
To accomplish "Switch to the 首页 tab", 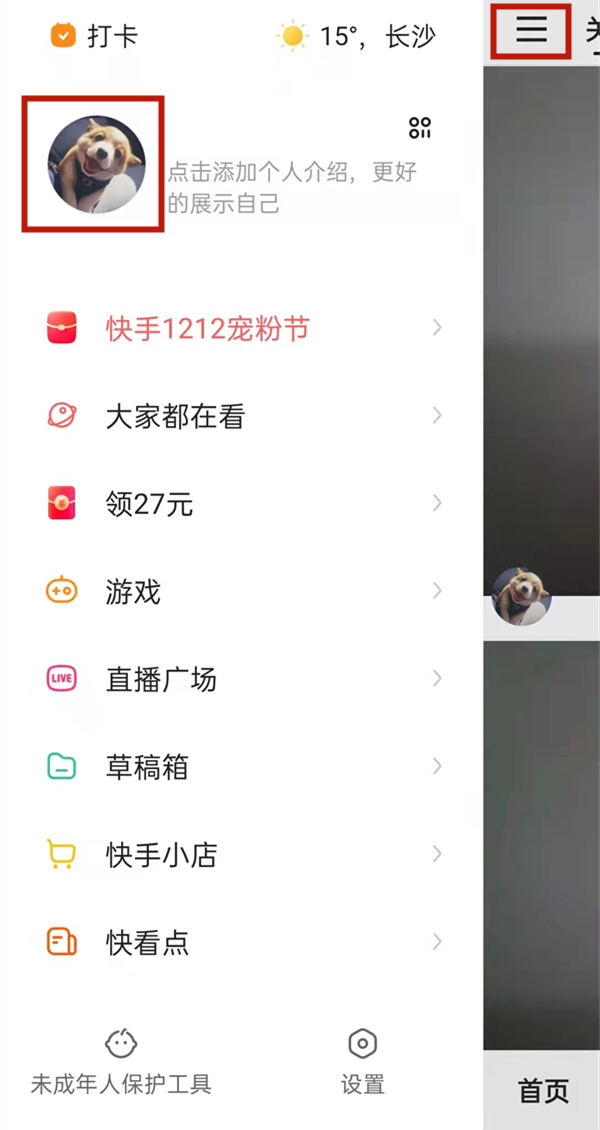I will 543,1091.
